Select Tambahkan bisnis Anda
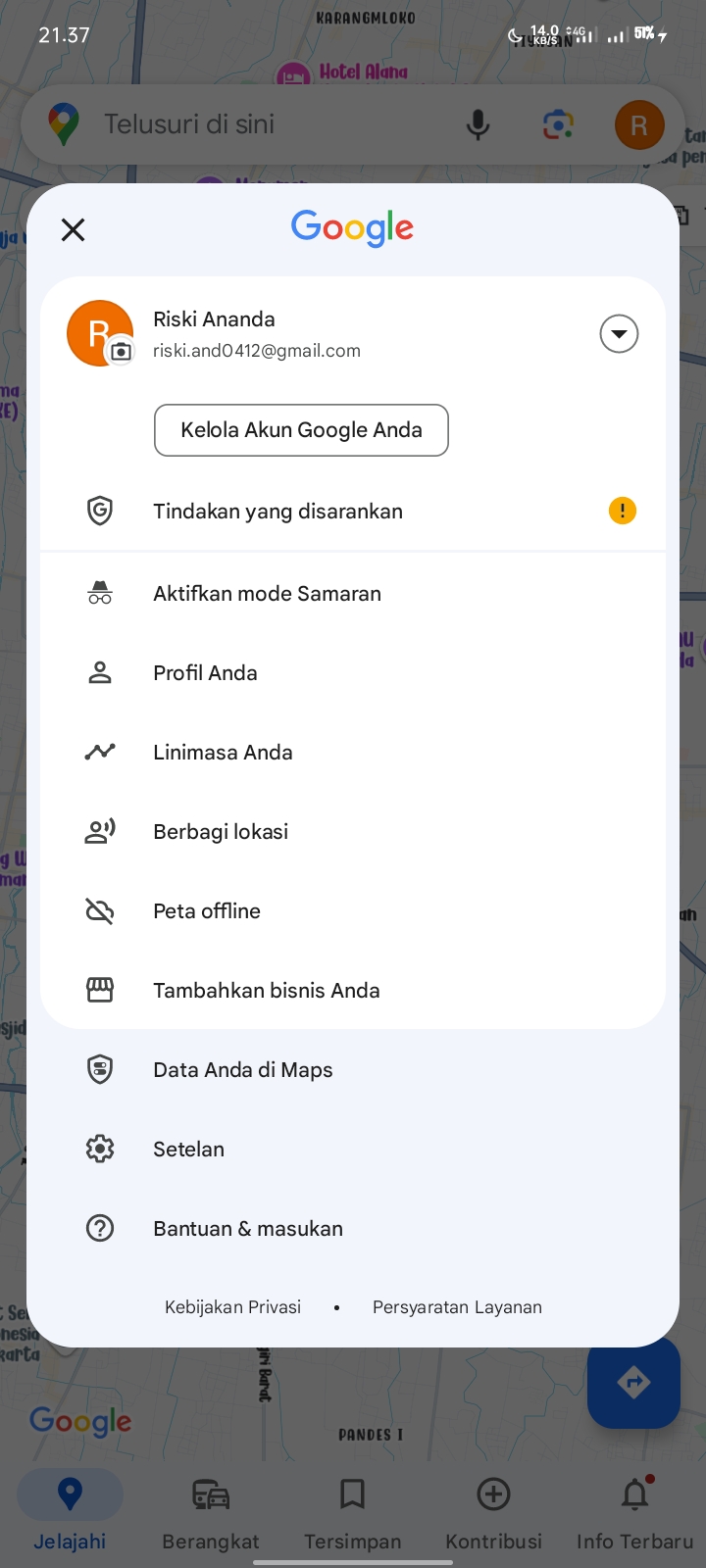706x1568 pixels. click(x=353, y=991)
